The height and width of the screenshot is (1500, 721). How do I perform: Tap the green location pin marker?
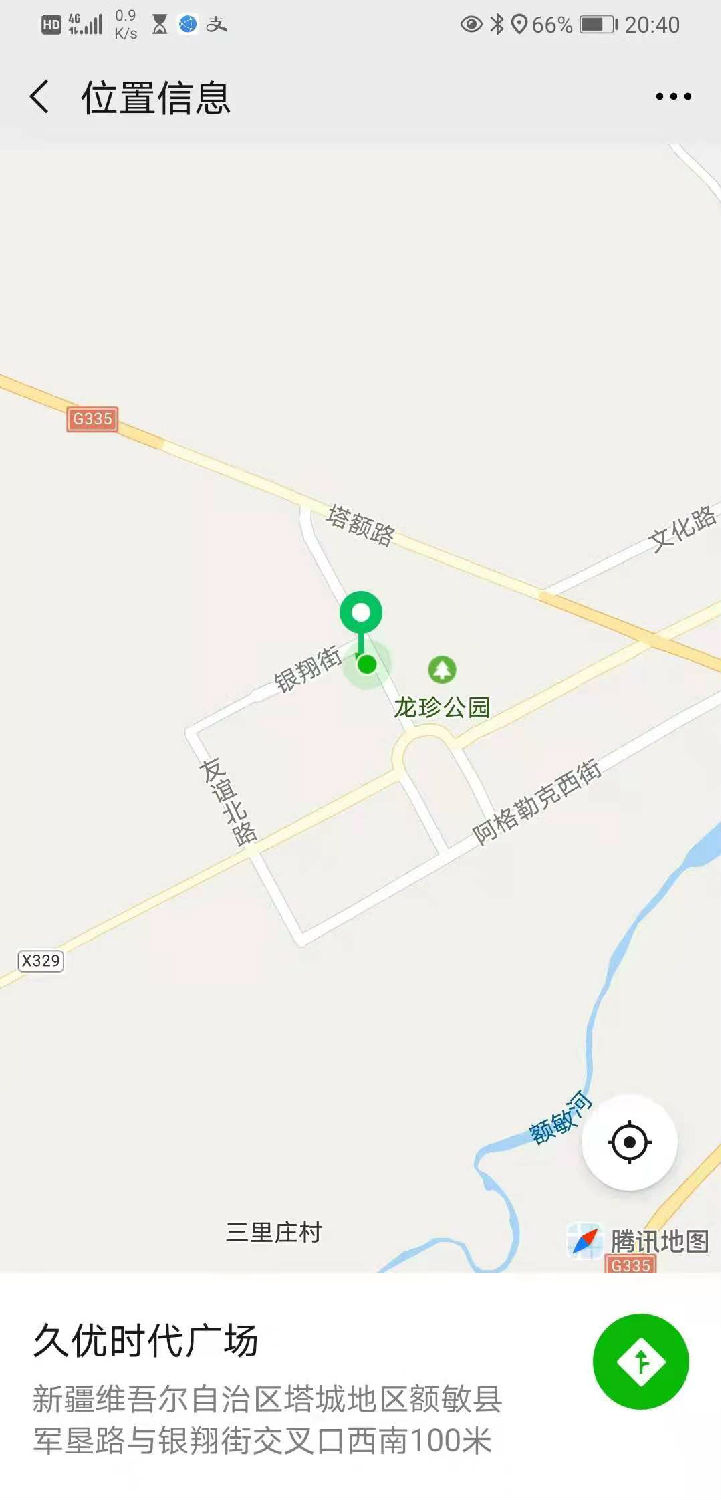tap(361, 613)
